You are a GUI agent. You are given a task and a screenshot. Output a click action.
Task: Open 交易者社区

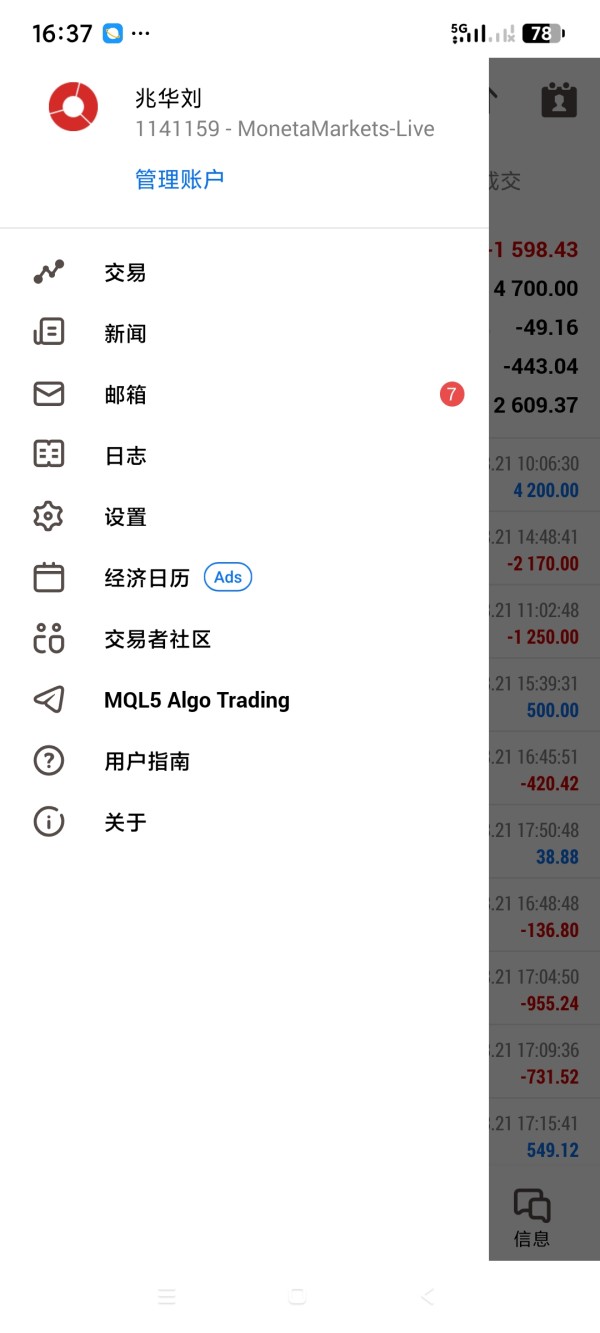click(x=244, y=638)
